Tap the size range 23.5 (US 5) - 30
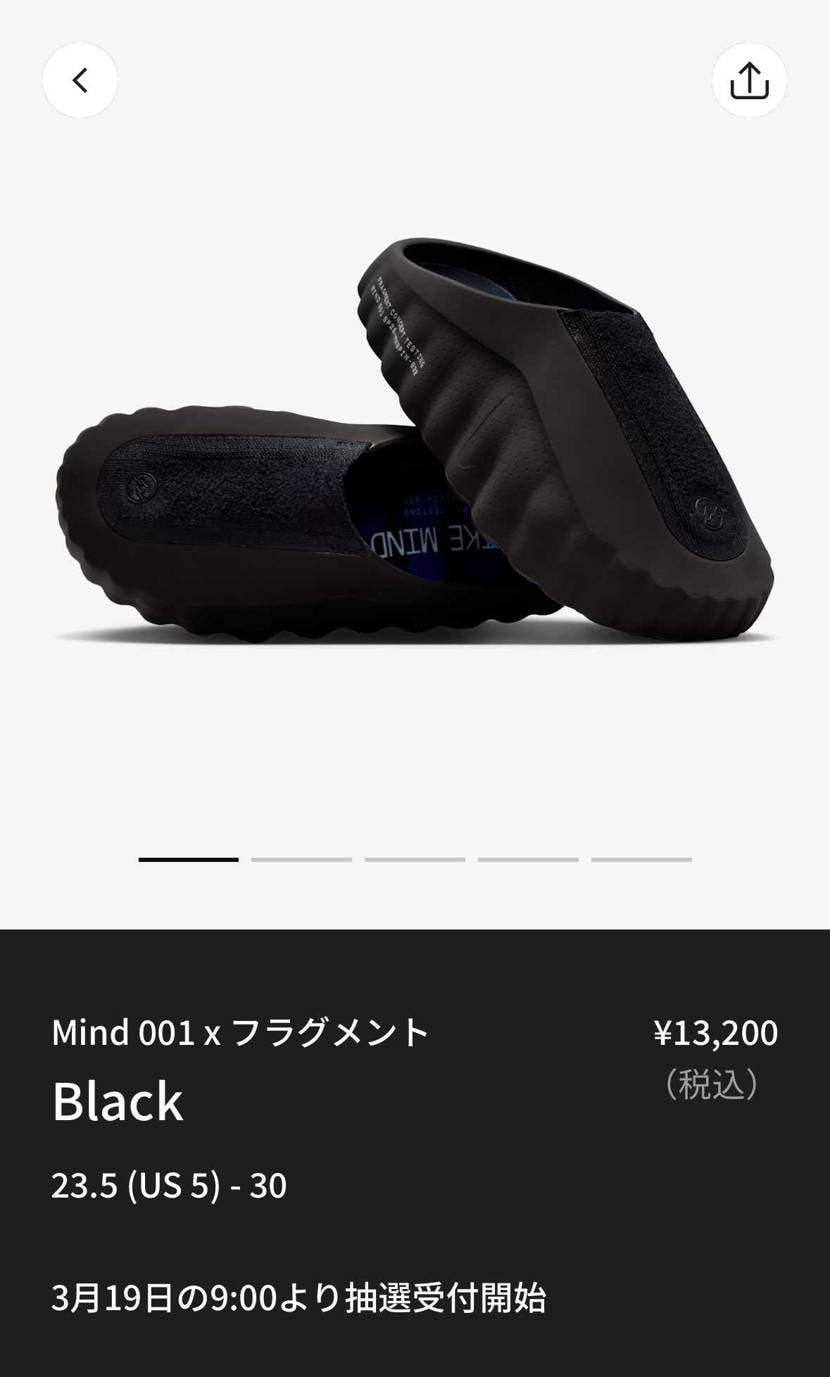This screenshot has width=830, height=1377. [x=168, y=1185]
